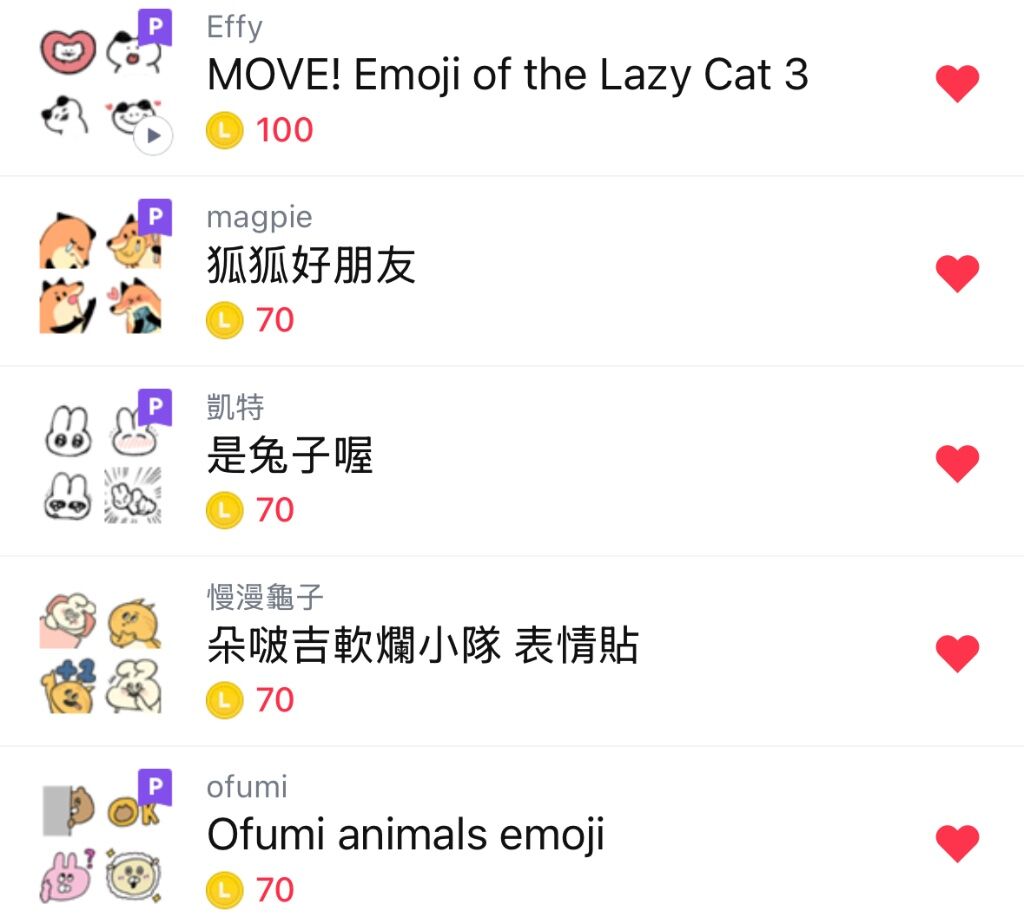Open the 狐狐好朋友 emoji pack by magpie
Viewport: 1024px width, 924px height.
coord(310,267)
